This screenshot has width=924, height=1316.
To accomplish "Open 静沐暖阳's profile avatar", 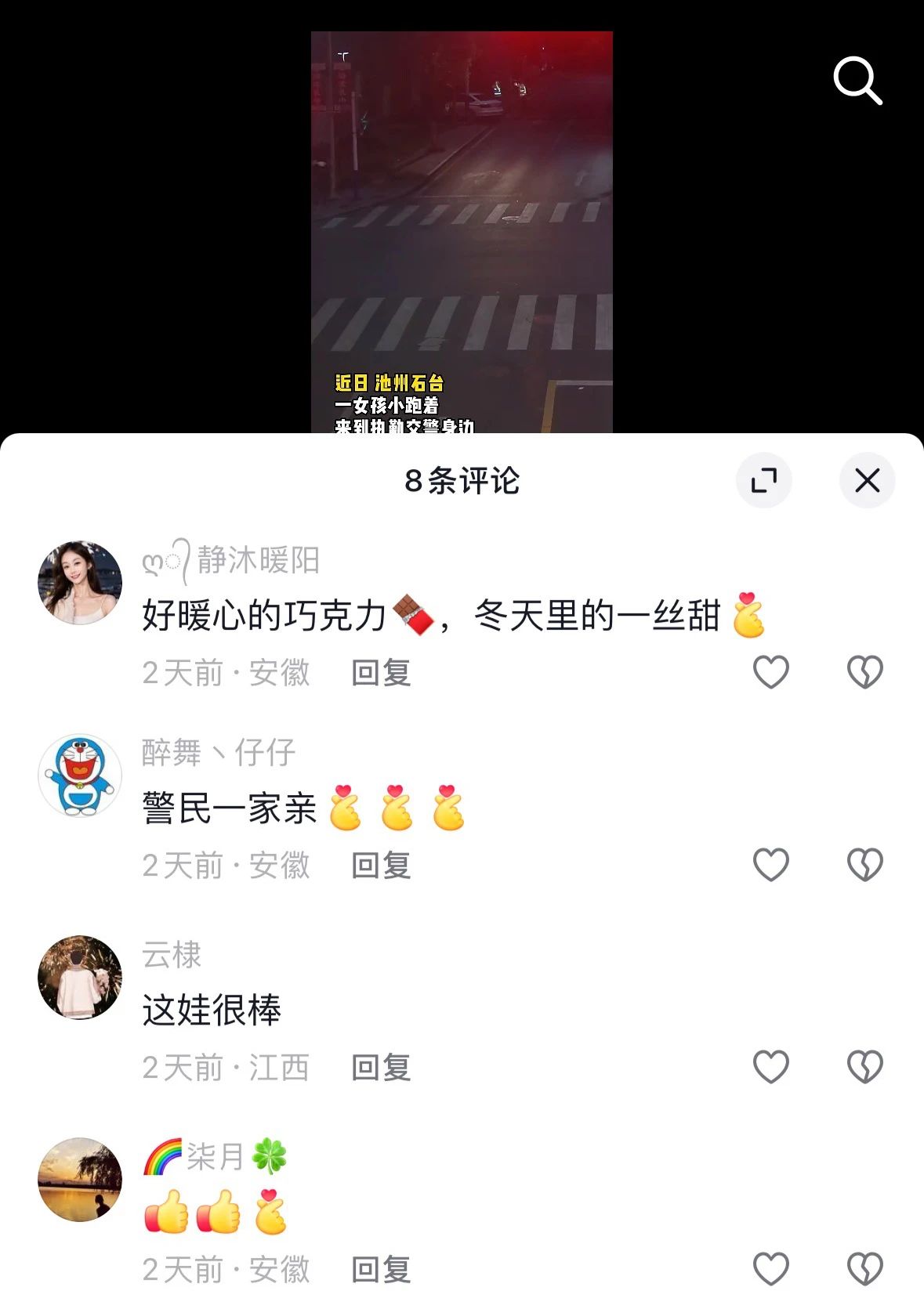I will [80, 583].
